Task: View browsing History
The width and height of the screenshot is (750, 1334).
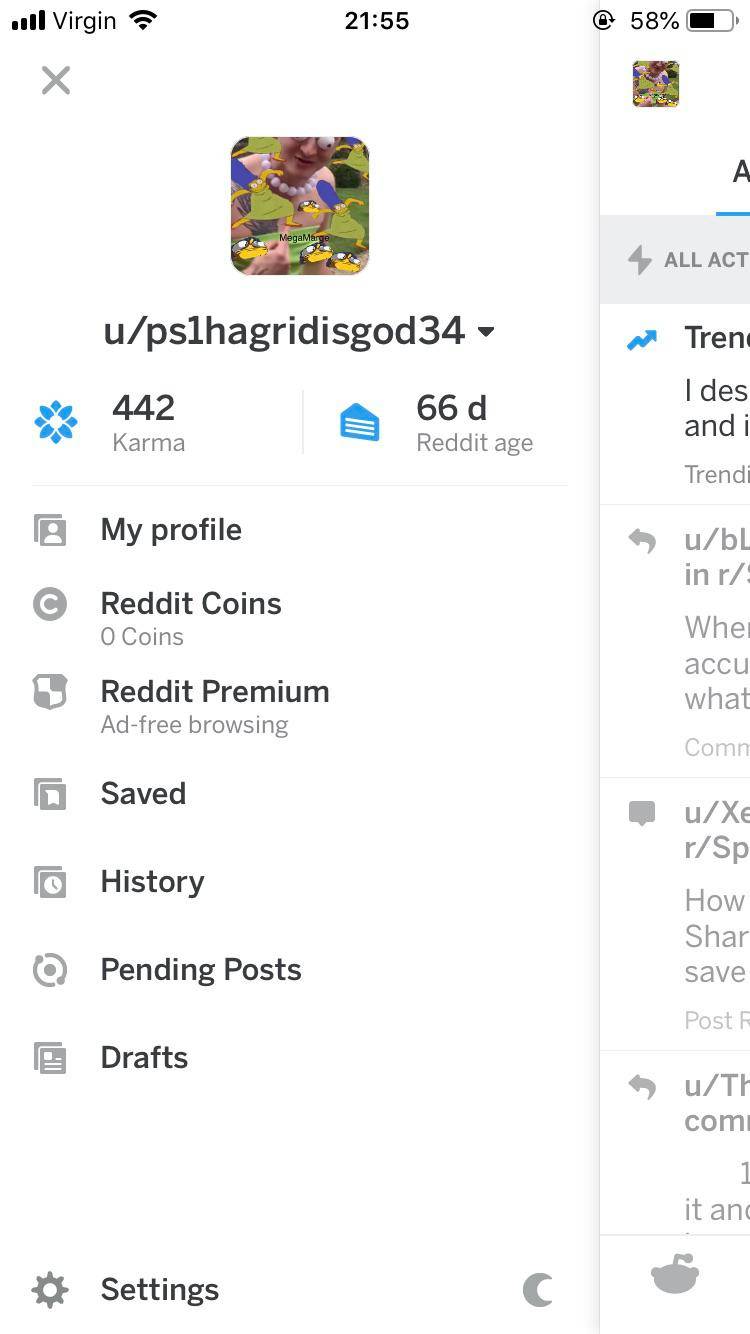Action: tap(152, 882)
